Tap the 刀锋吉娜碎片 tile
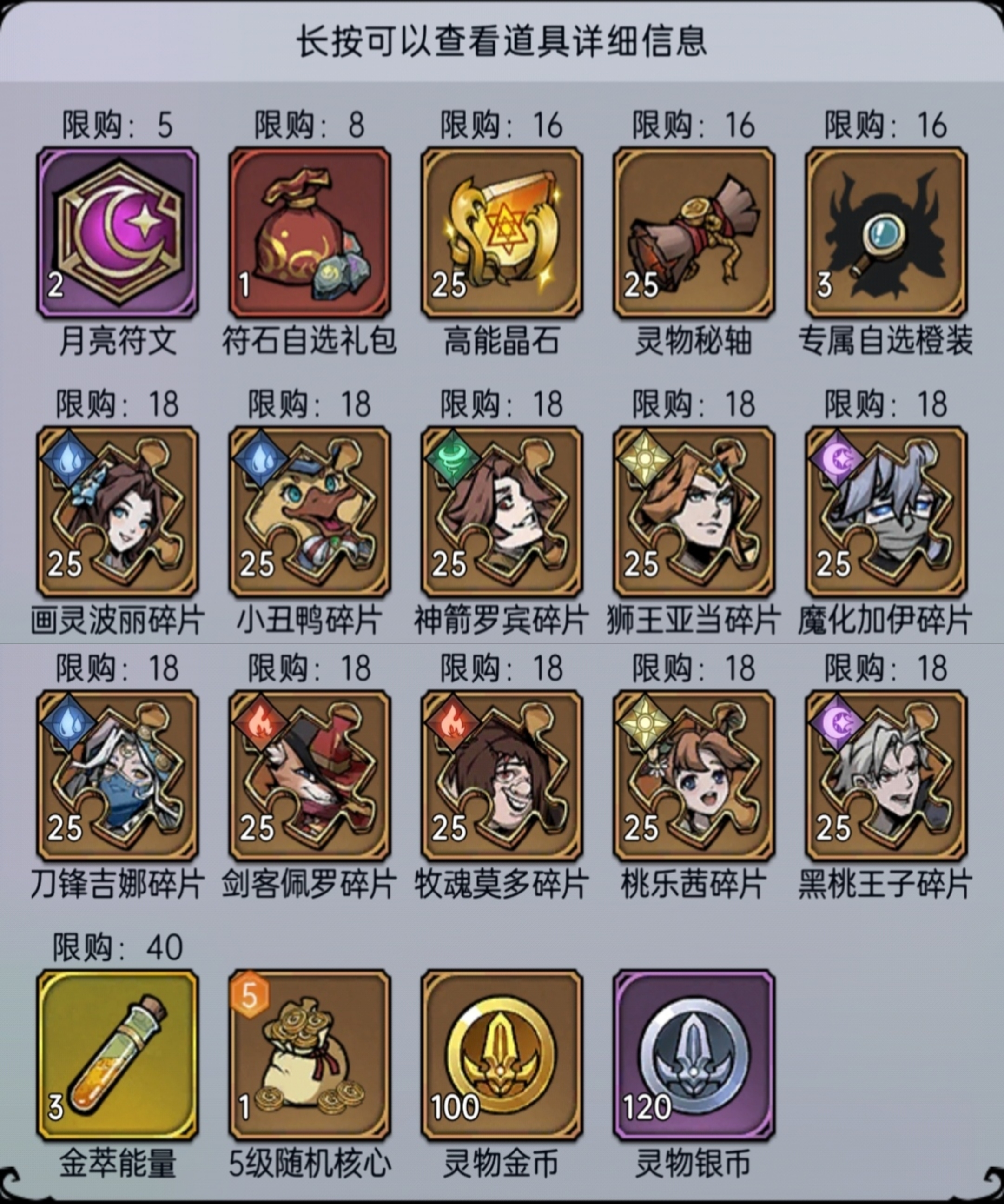This screenshot has width=1004, height=1204. (118, 775)
